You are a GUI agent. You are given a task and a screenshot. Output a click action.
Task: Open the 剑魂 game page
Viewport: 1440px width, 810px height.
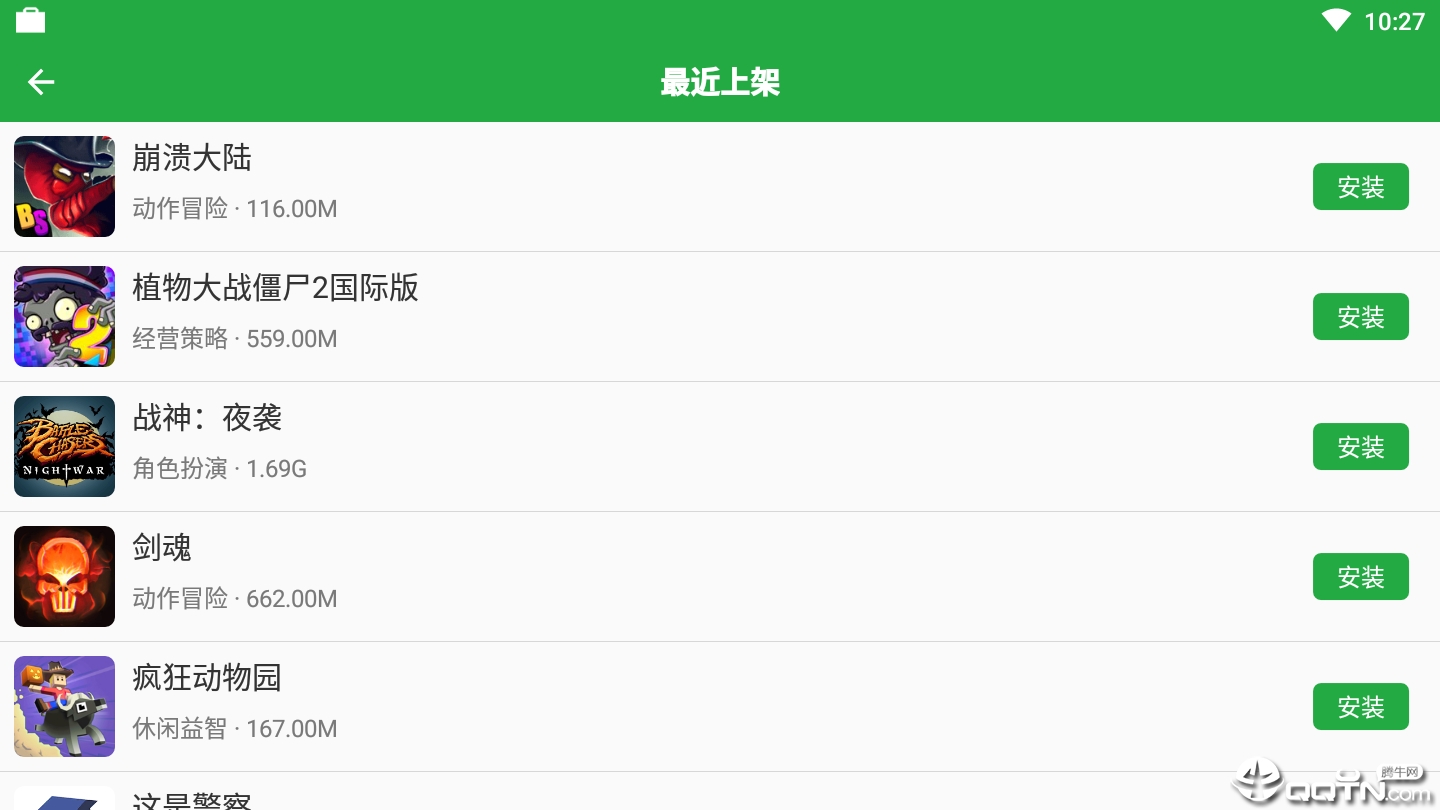tap(162, 549)
